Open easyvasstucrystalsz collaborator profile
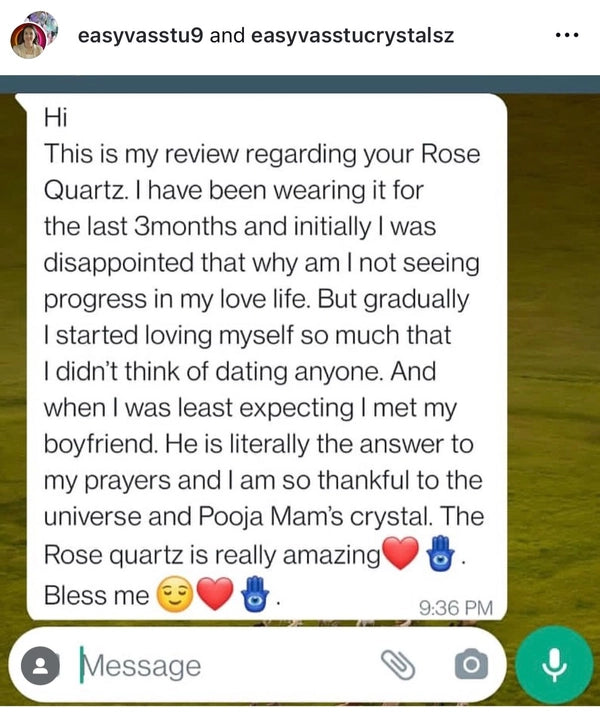Screen dimensions: 600x714 pos(350,35)
